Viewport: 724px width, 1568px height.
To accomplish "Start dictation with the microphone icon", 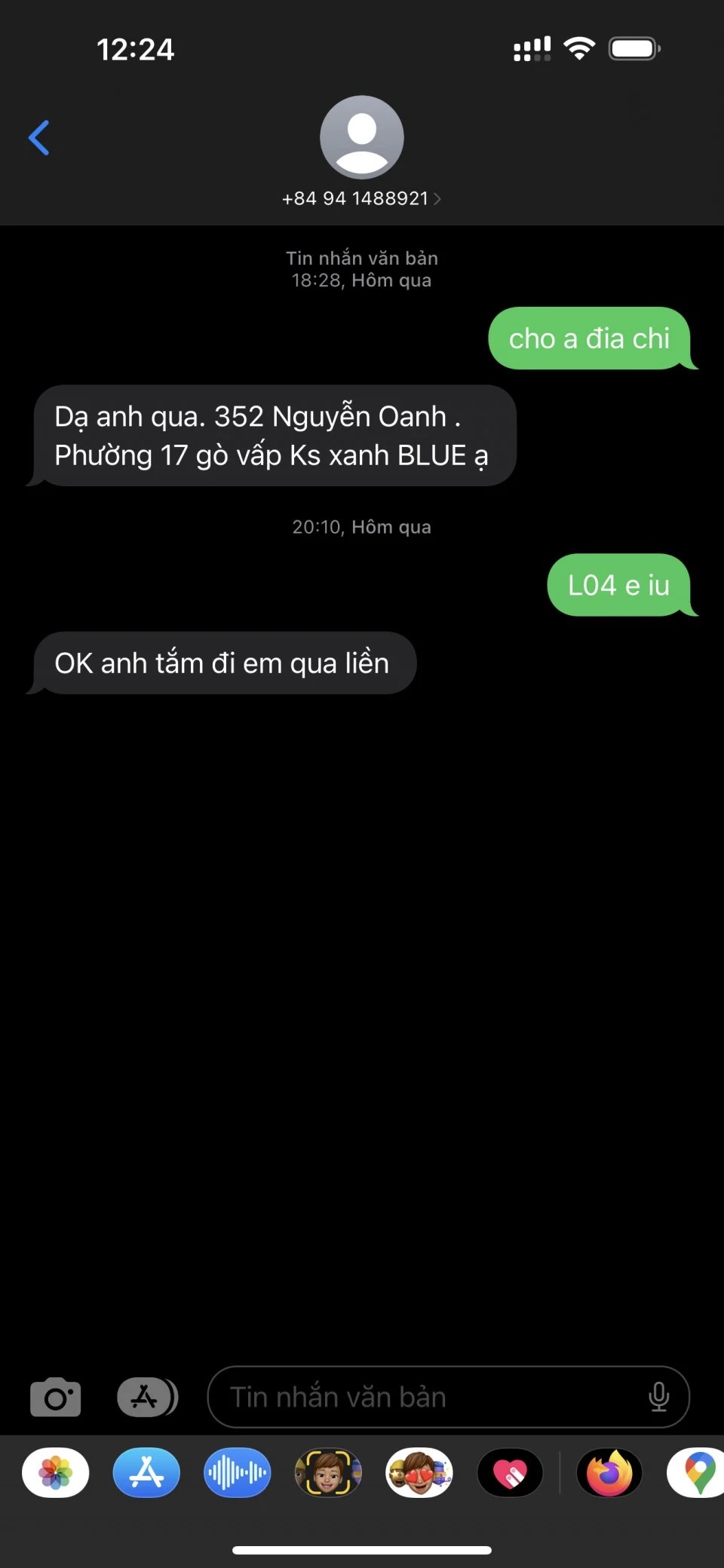I will tap(658, 1397).
